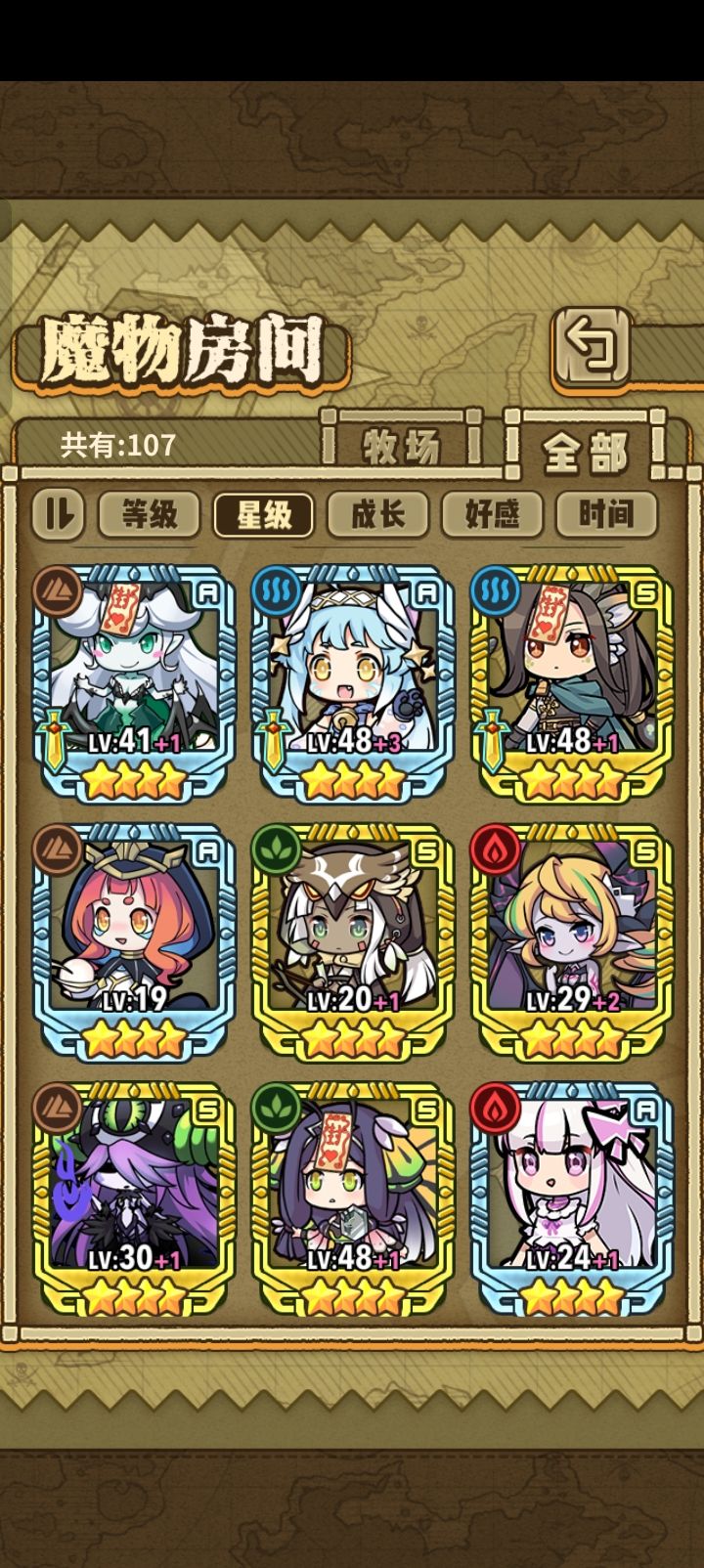Tap the sword level icon on level 41 card
704x1568 pixels.
click(x=55, y=737)
